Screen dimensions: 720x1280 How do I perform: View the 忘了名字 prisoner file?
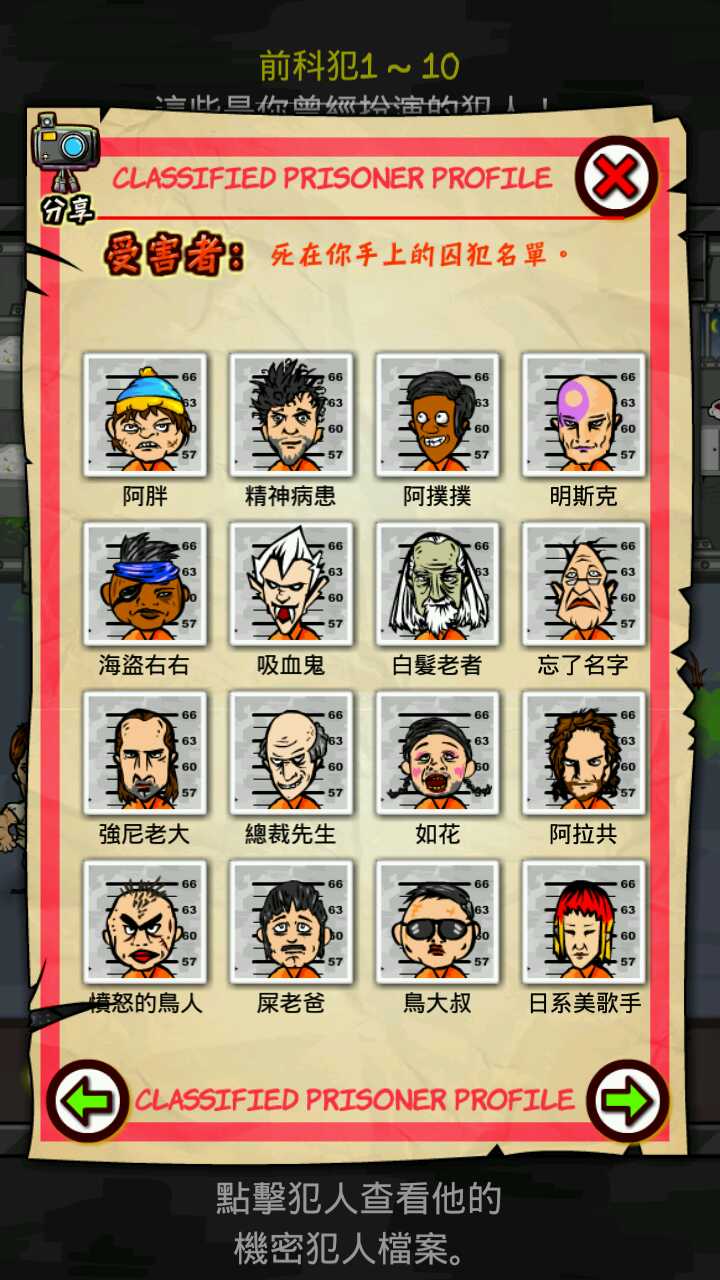[584, 584]
